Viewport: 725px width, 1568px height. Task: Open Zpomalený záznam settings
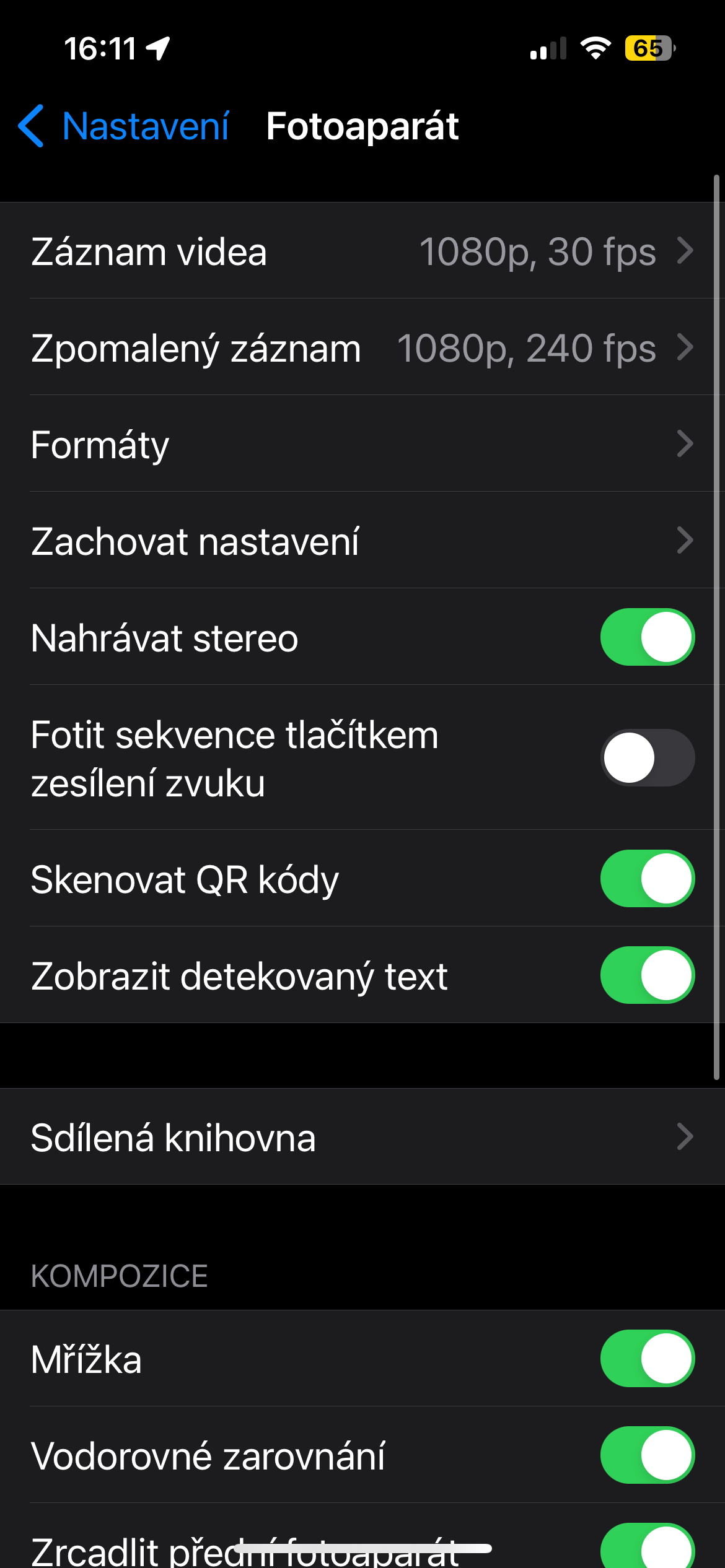pos(362,348)
